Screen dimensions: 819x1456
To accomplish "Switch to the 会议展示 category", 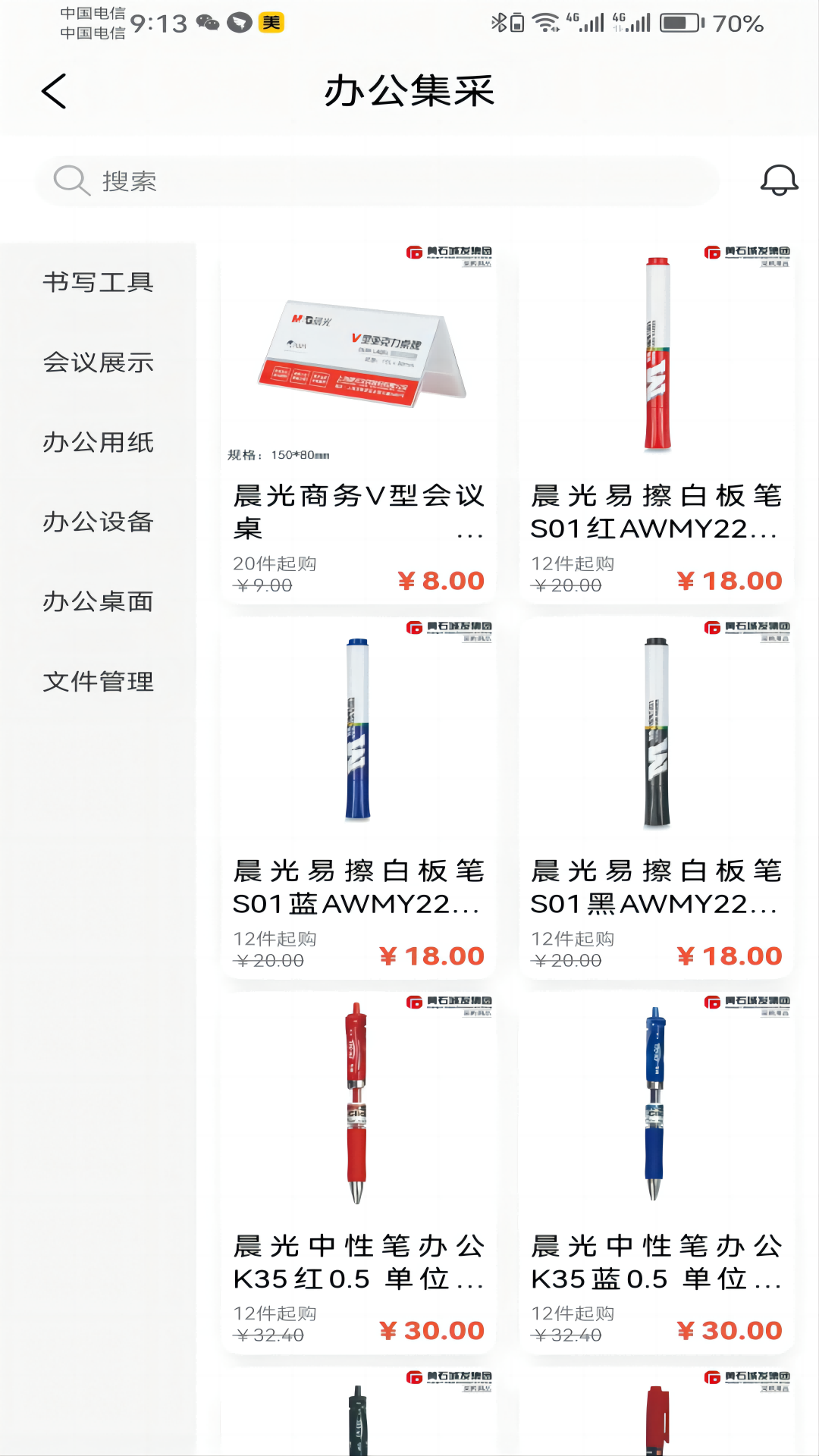I will click(98, 362).
